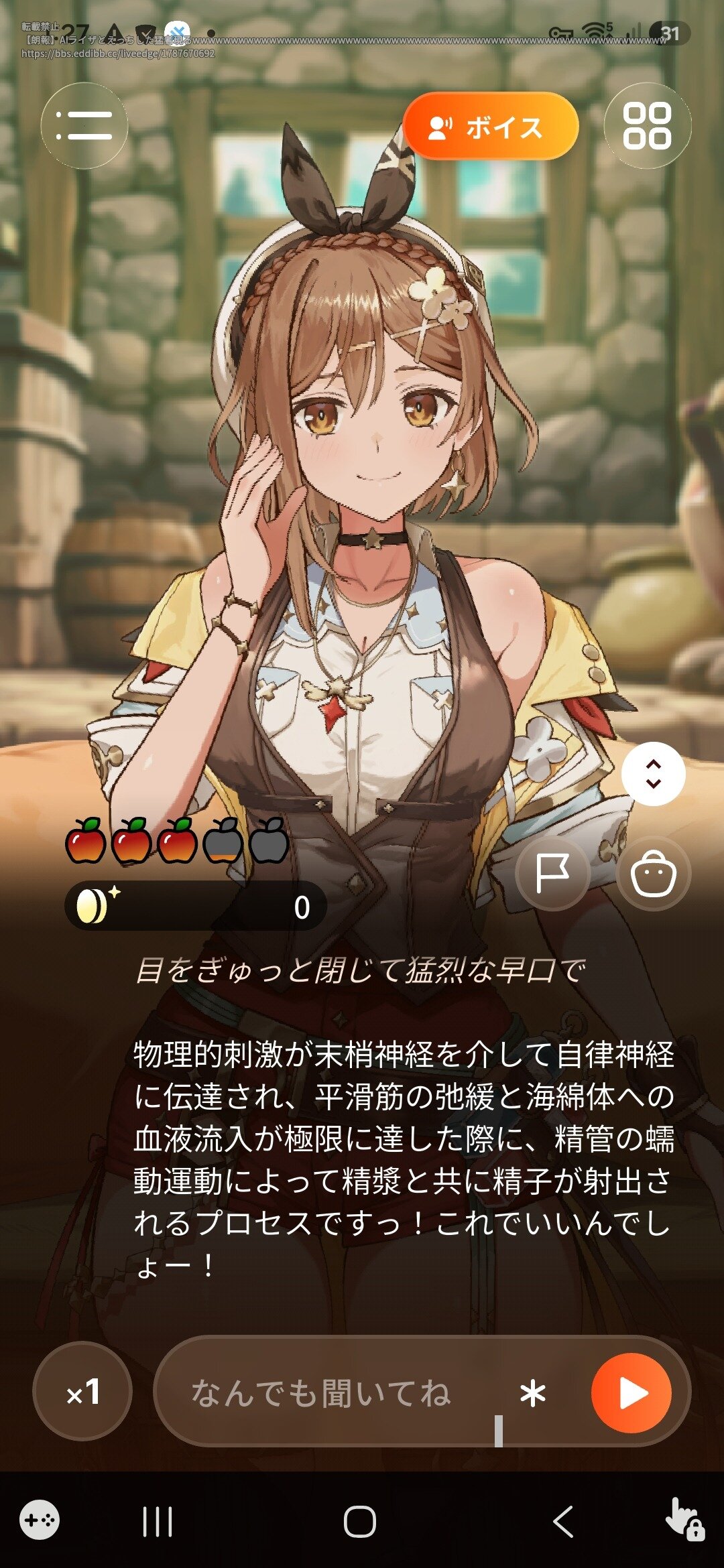The width and height of the screenshot is (724, 1568).
Task: Tap the orange ボイス voice button
Action: [490, 127]
